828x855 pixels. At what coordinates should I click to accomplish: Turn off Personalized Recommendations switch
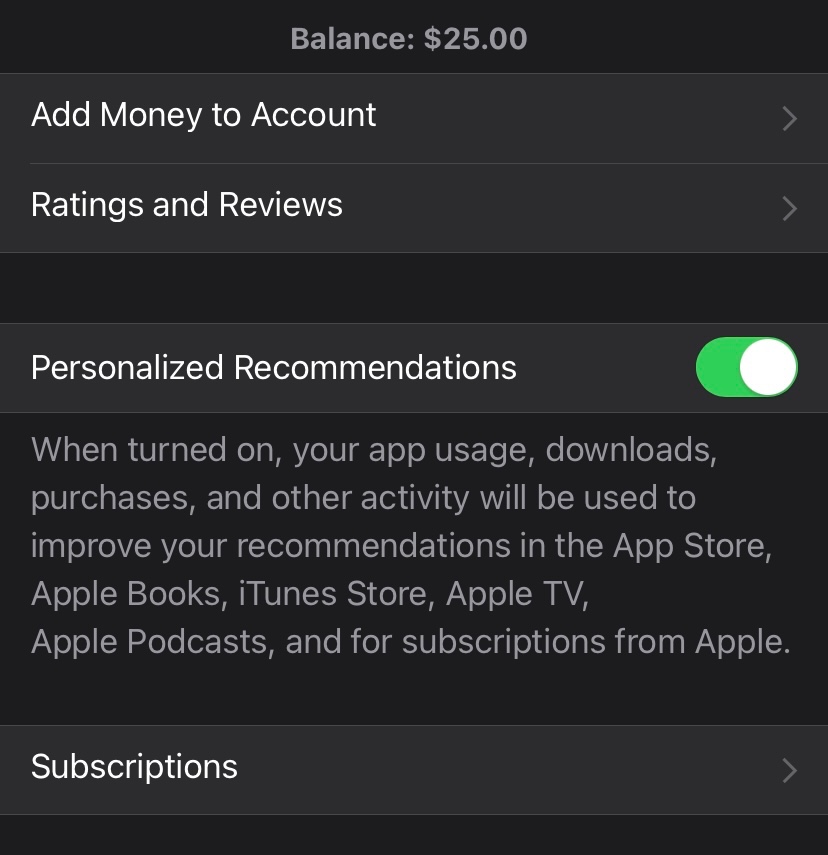point(746,368)
